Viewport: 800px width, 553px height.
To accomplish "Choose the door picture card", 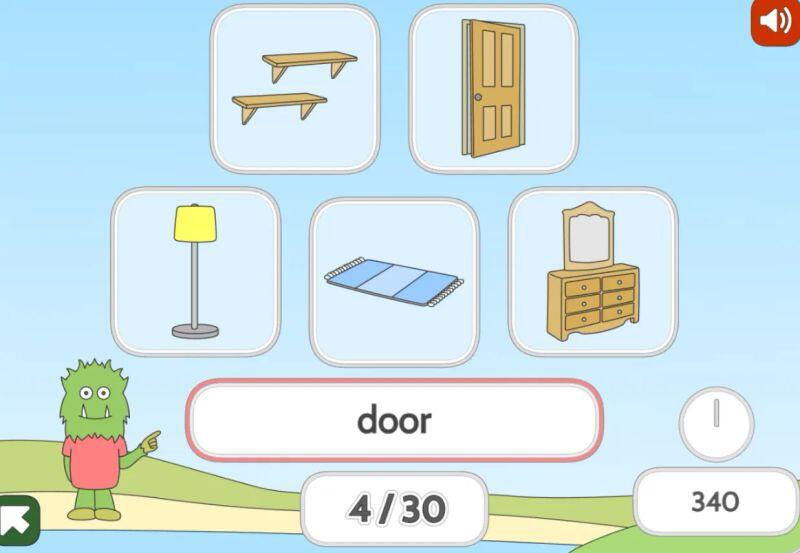I will pos(494,89).
